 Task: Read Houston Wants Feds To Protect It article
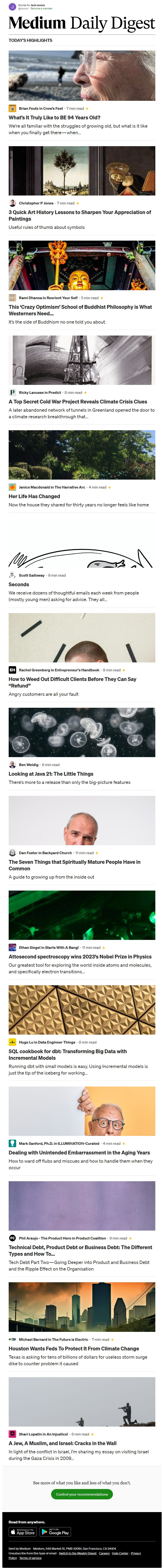click(74, 1348)
